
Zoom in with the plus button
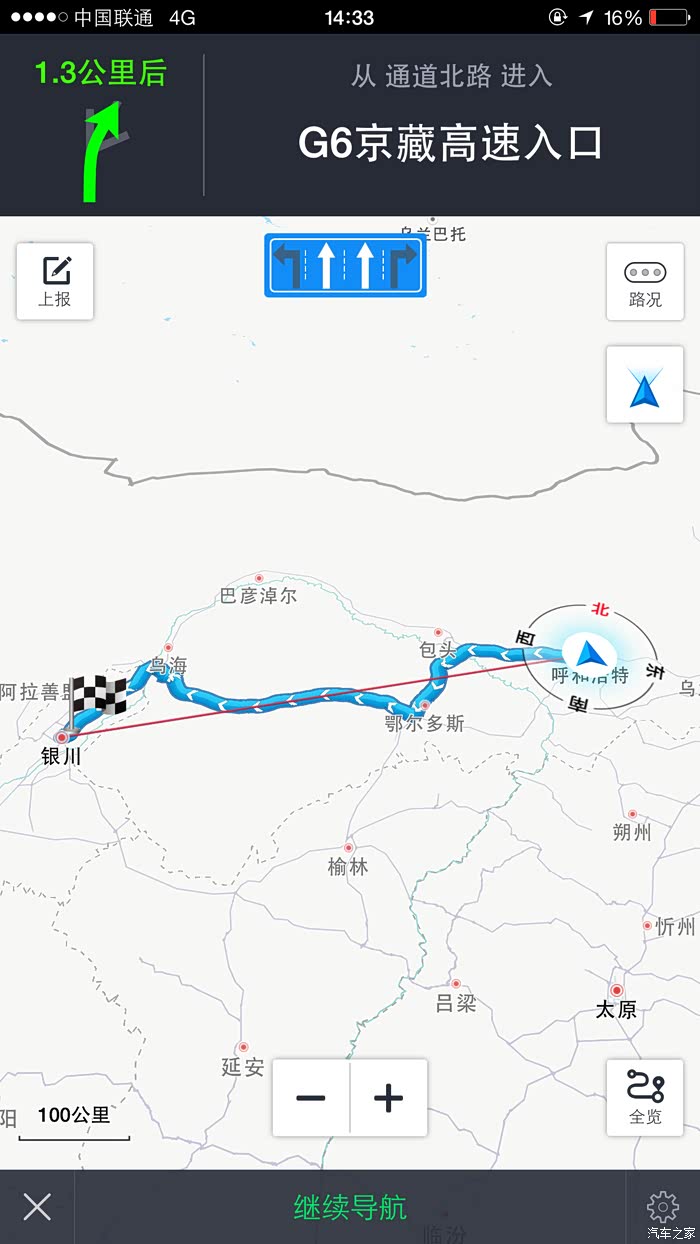389,1098
